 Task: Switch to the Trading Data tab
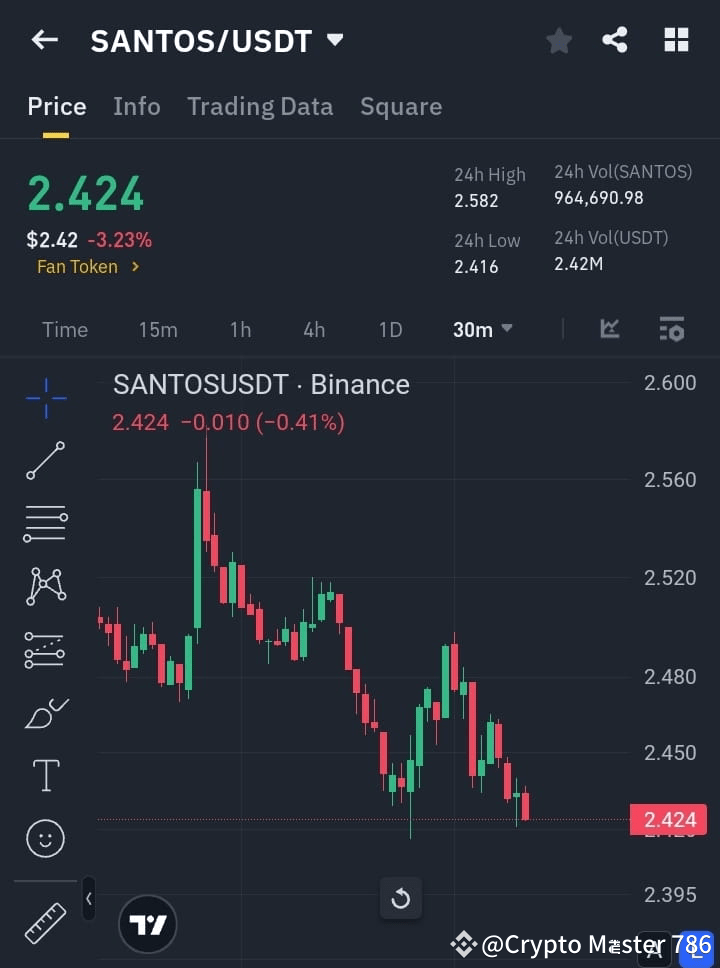tap(260, 106)
